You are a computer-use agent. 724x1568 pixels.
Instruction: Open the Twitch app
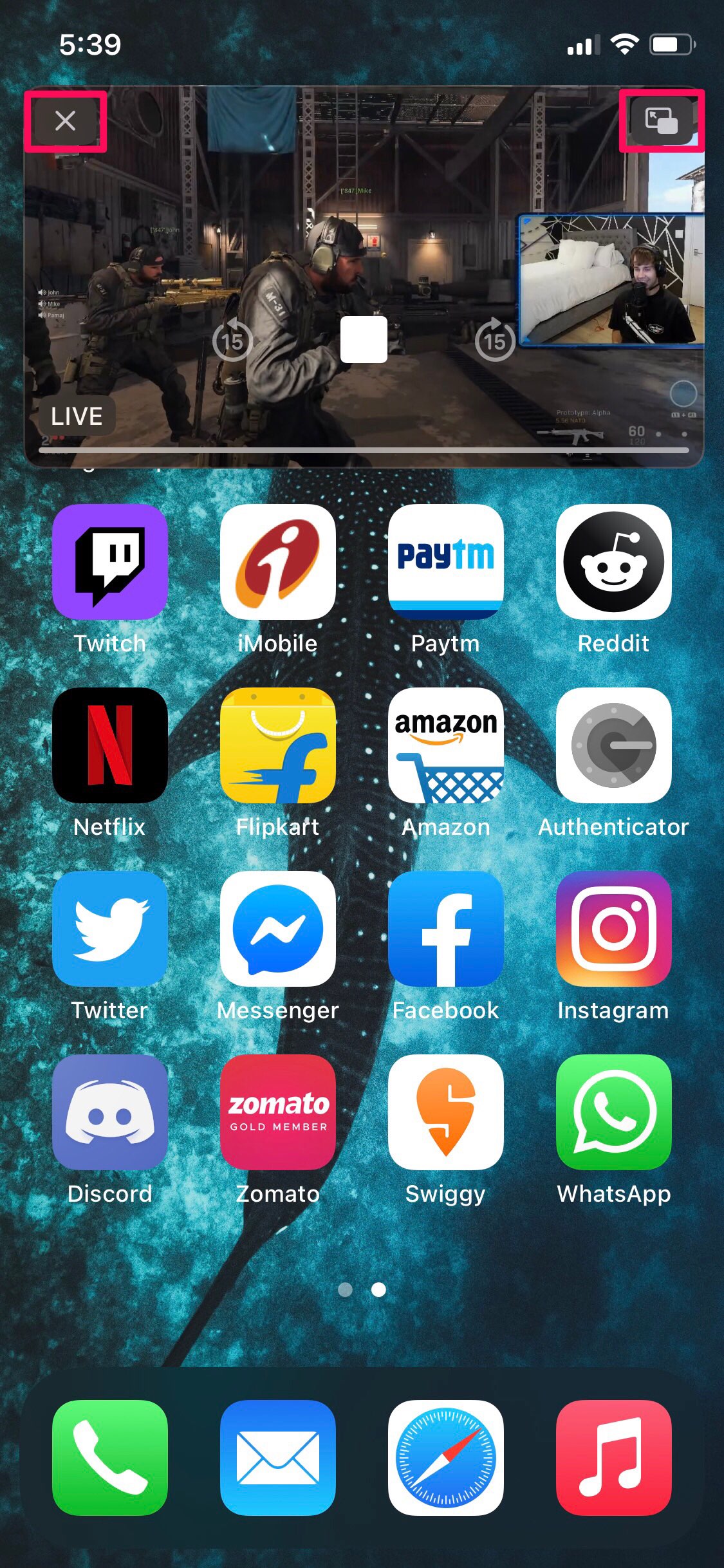coord(110,561)
